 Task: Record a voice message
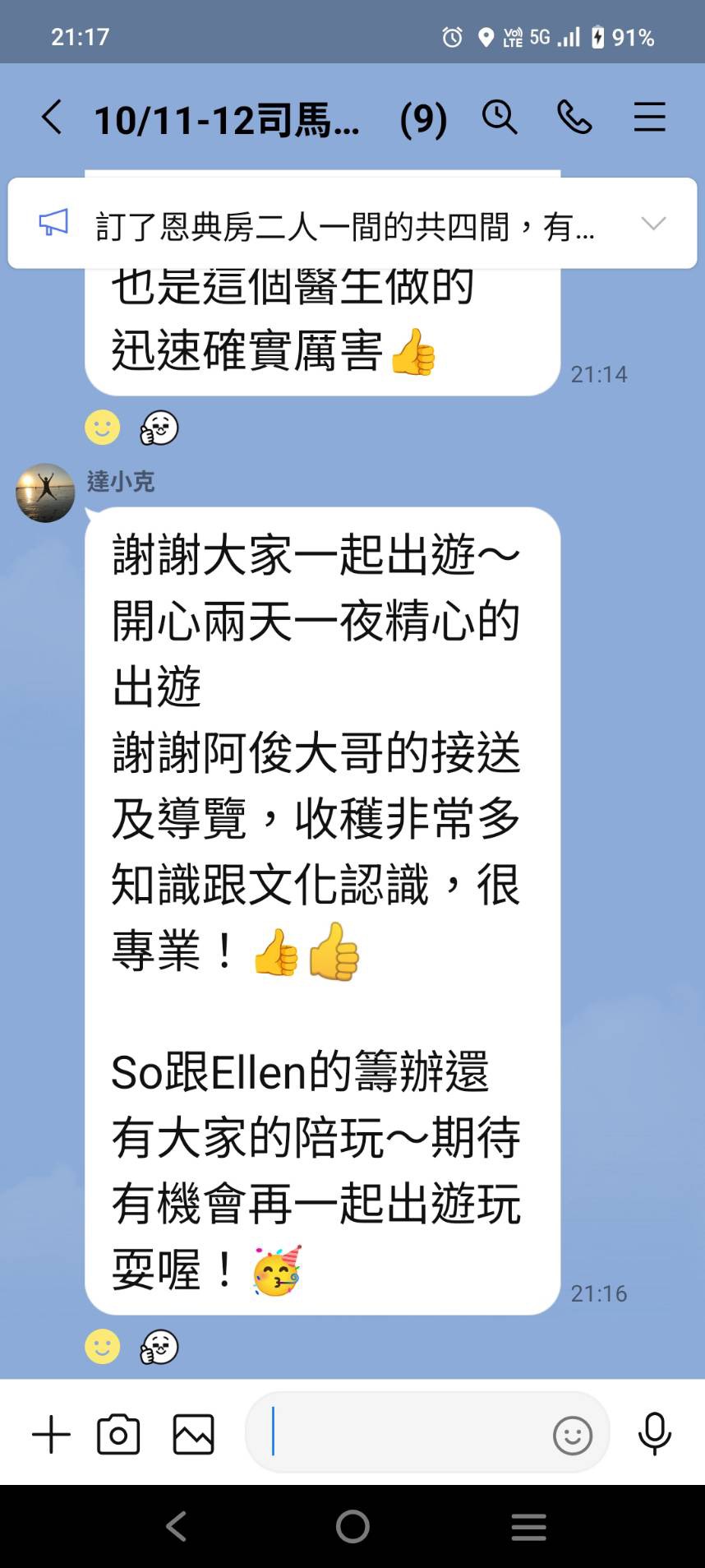[654, 1433]
